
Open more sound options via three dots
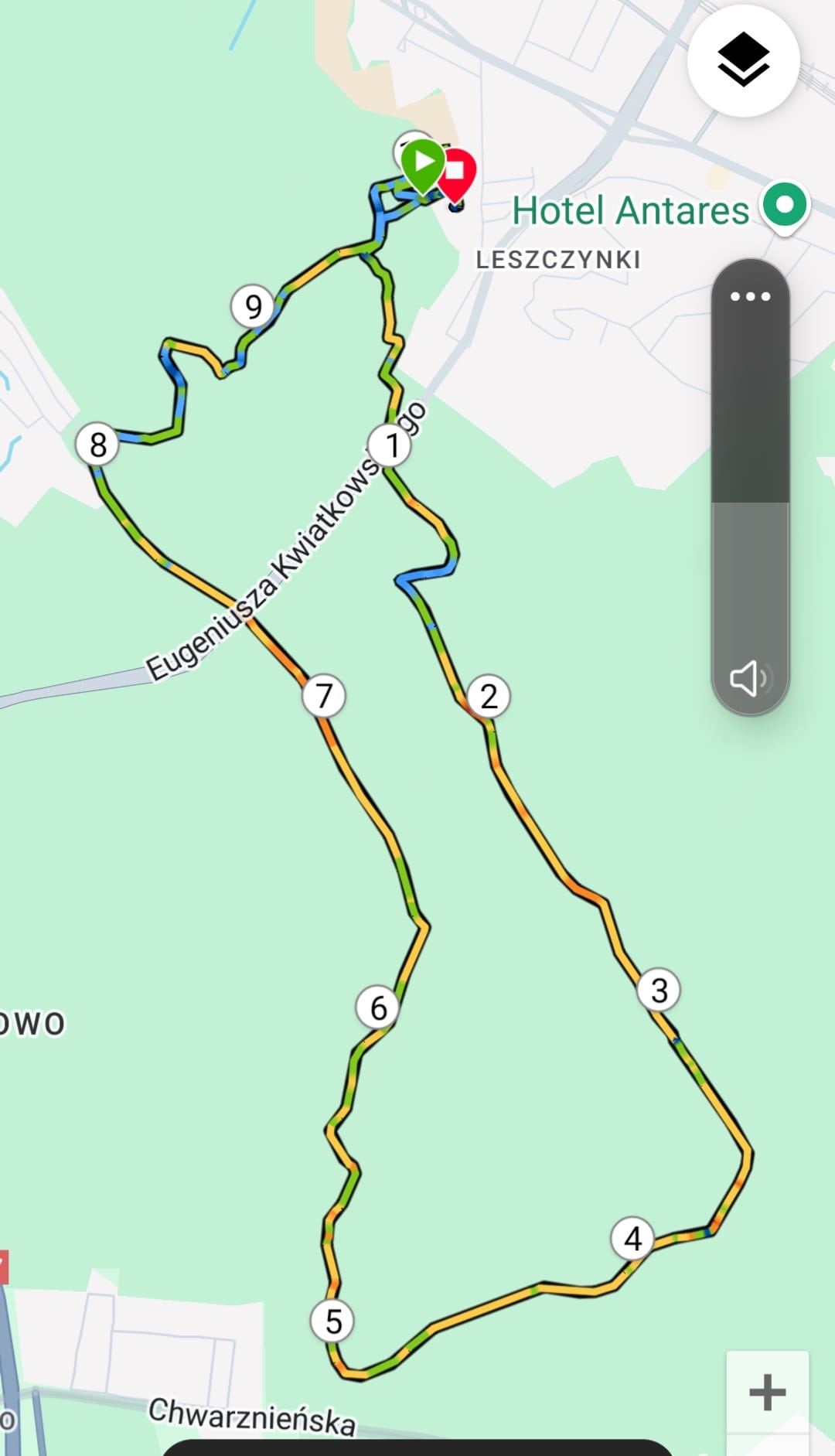coord(750,297)
